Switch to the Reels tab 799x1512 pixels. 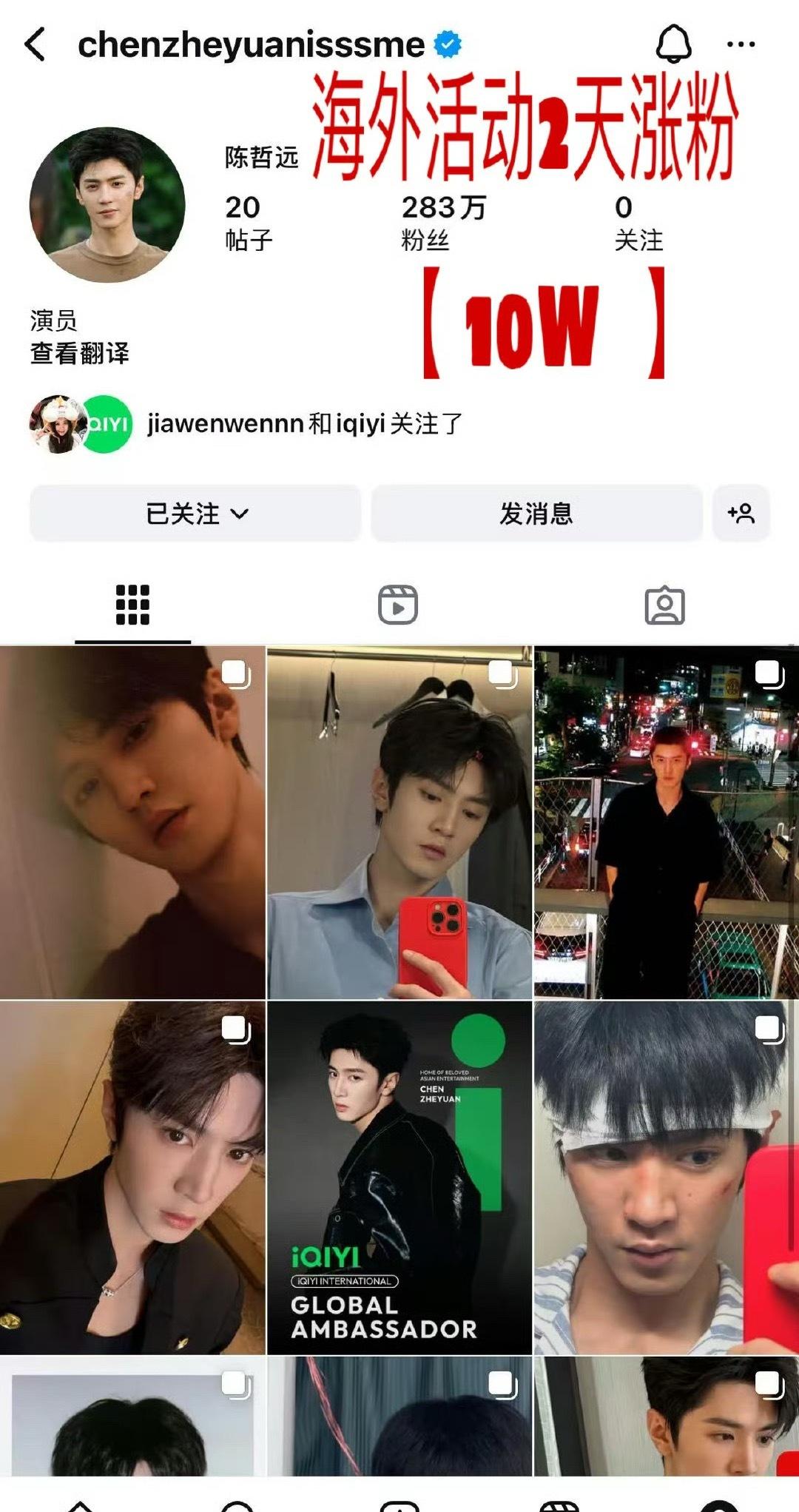point(398,605)
